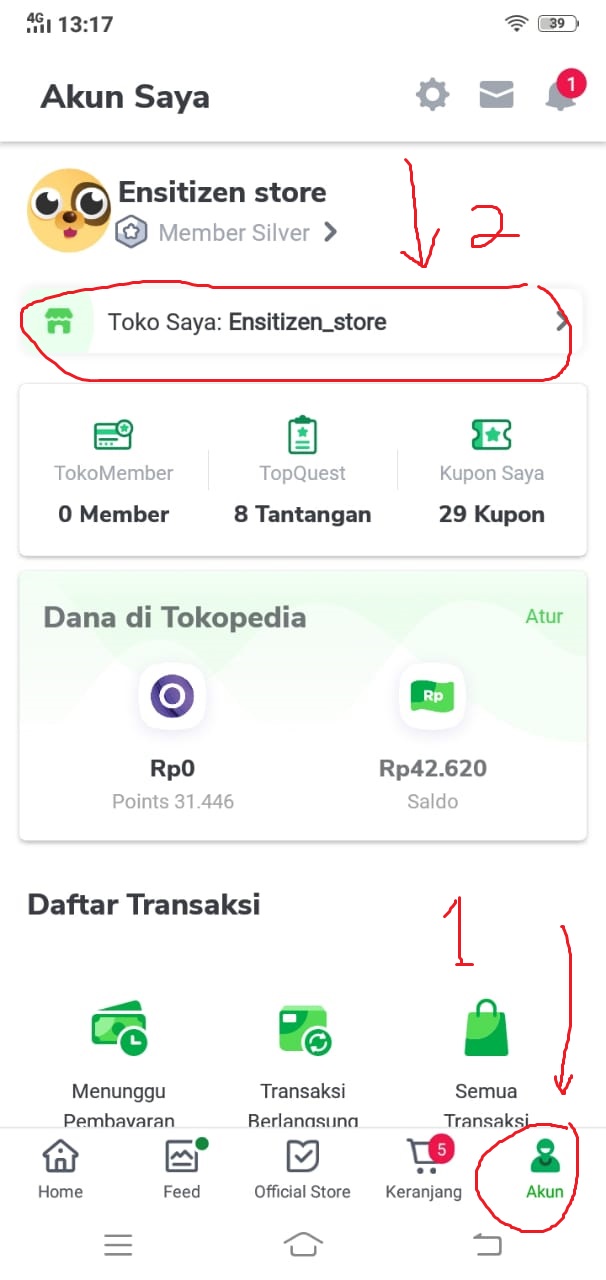View TopQuest 8 Tantangan
Image resolution: width=606 pixels, height=1280 pixels.
point(302,473)
